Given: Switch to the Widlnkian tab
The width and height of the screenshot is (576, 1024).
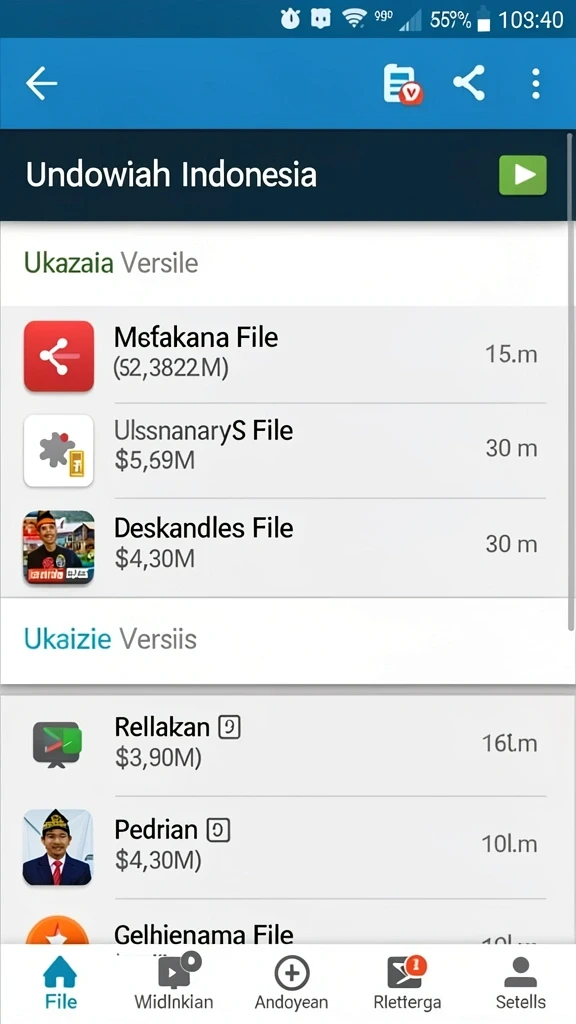Looking at the screenshot, I should click(x=174, y=982).
